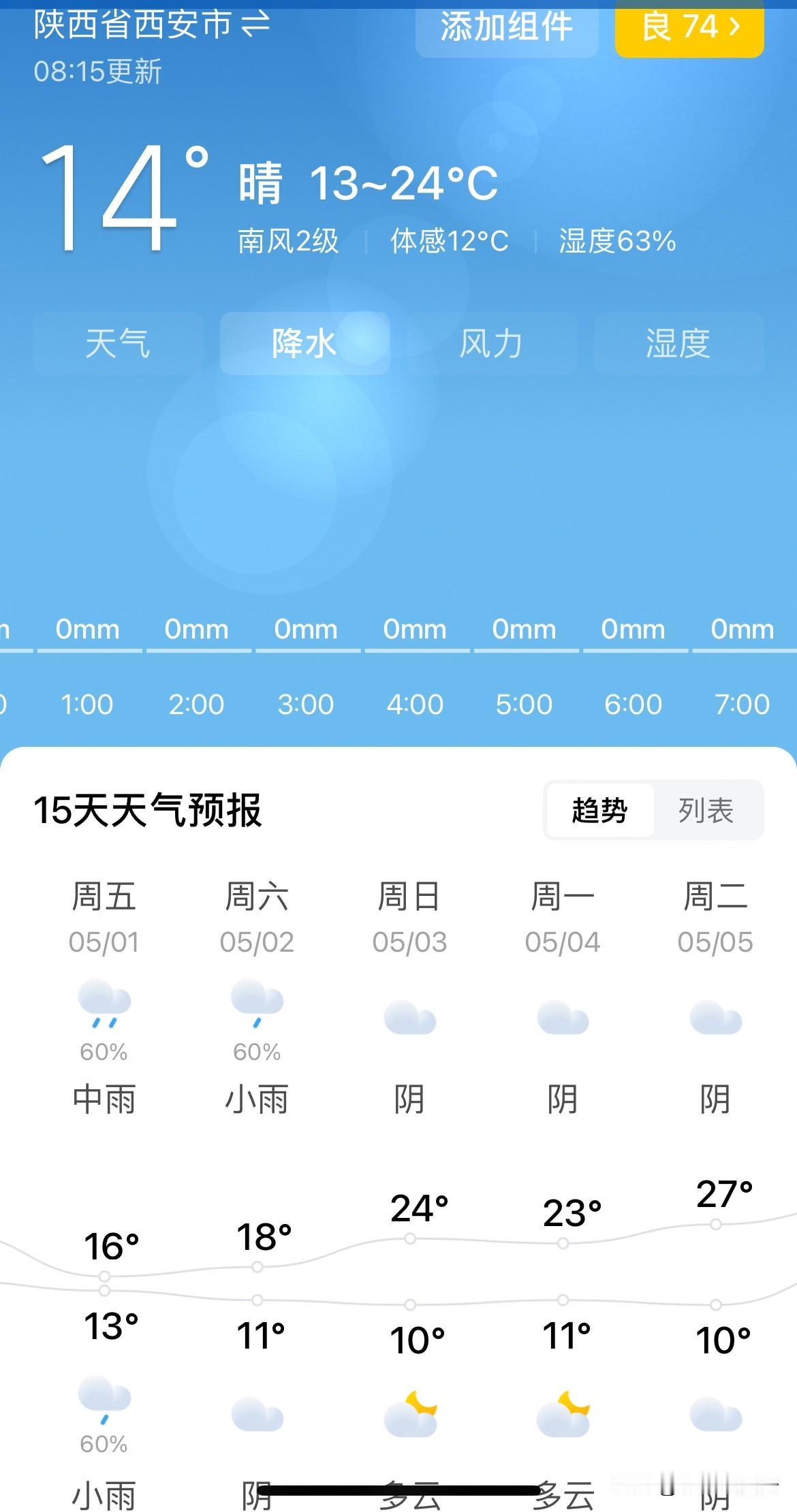
Task: Switch to 趋势 view
Action: [x=598, y=810]
